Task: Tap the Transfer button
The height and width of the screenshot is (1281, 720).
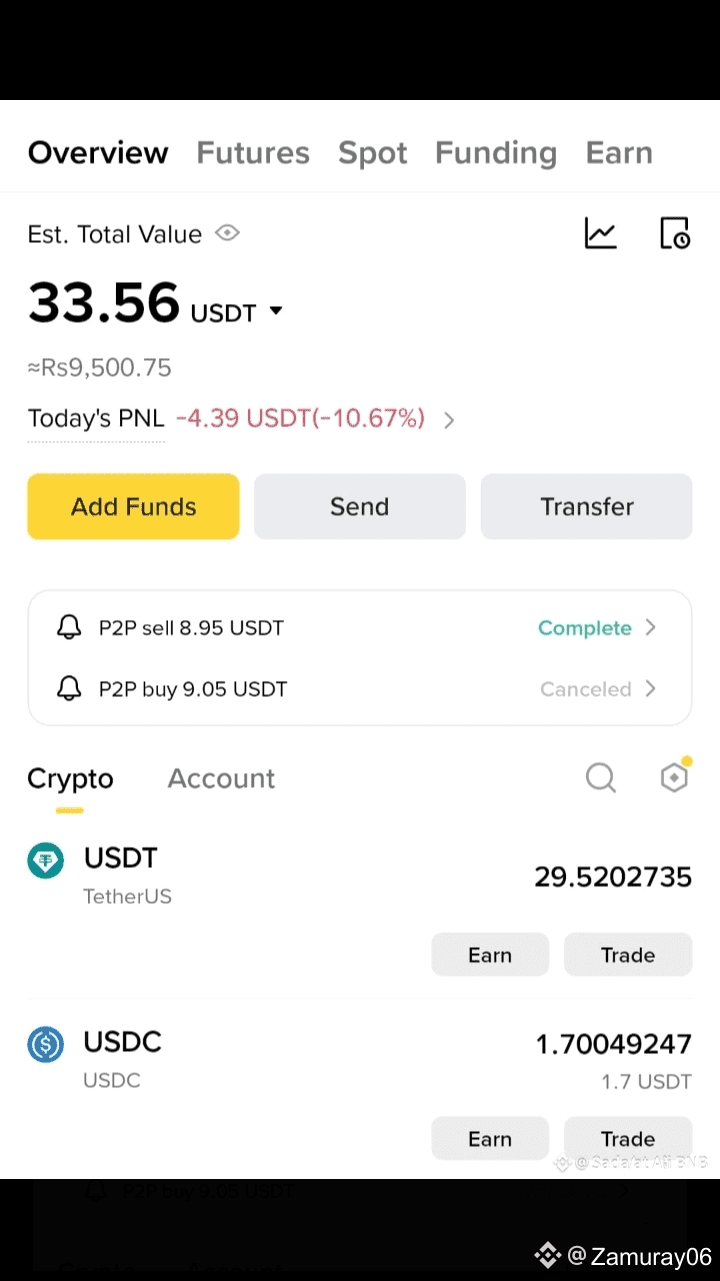Action: pyautogui.click(x=587, y=506)
